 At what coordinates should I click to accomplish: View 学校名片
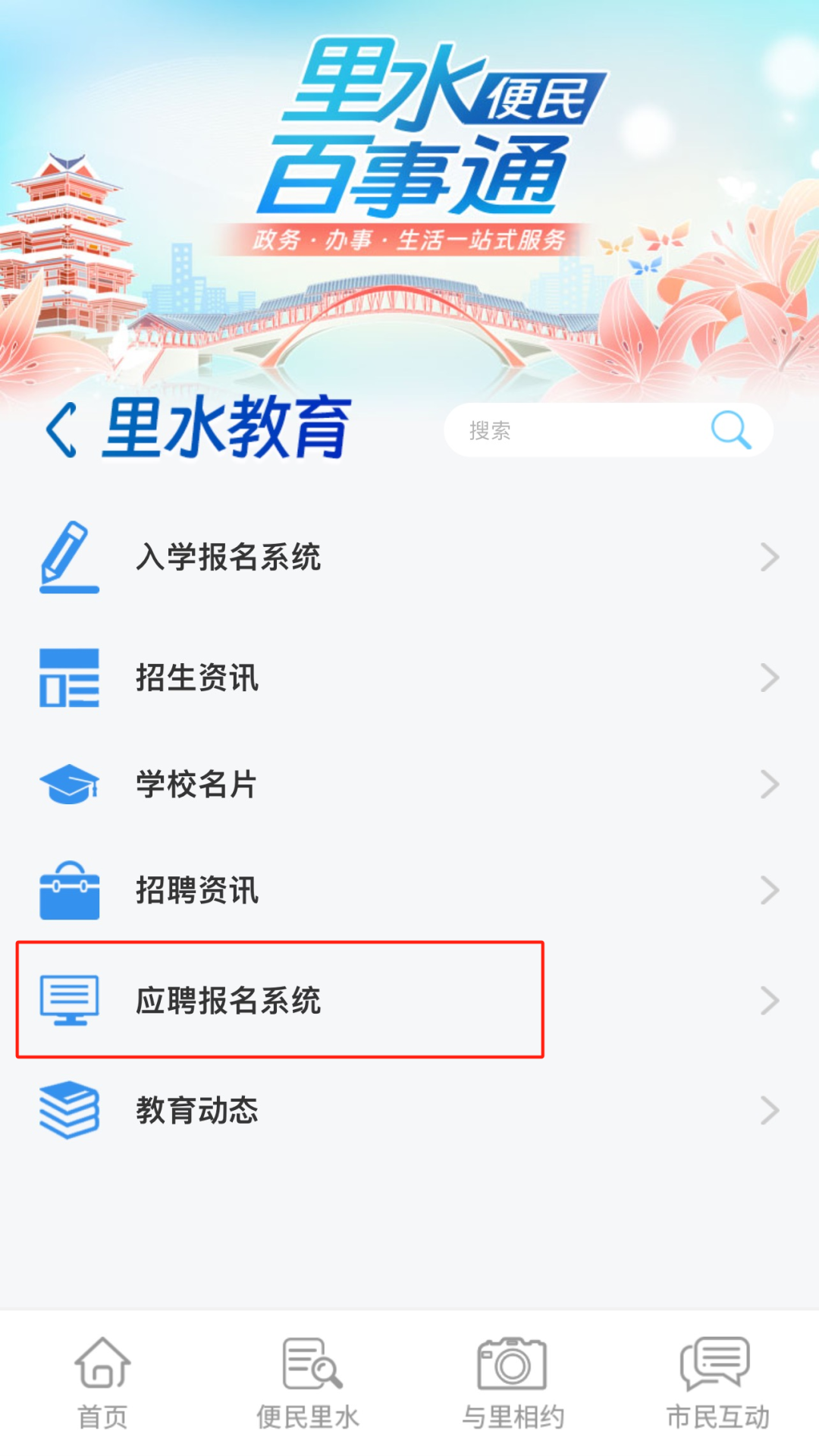[x=409, y=784]
